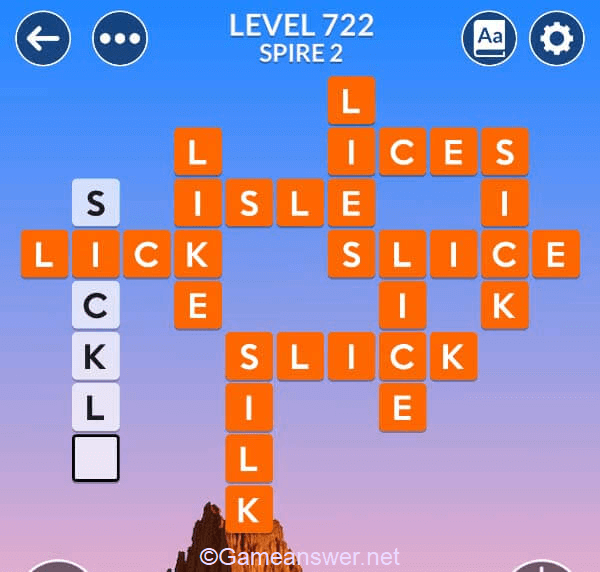The image size is (600, 572).
Task: Open the three-dots menu
Action: click(x=120, y=39)
